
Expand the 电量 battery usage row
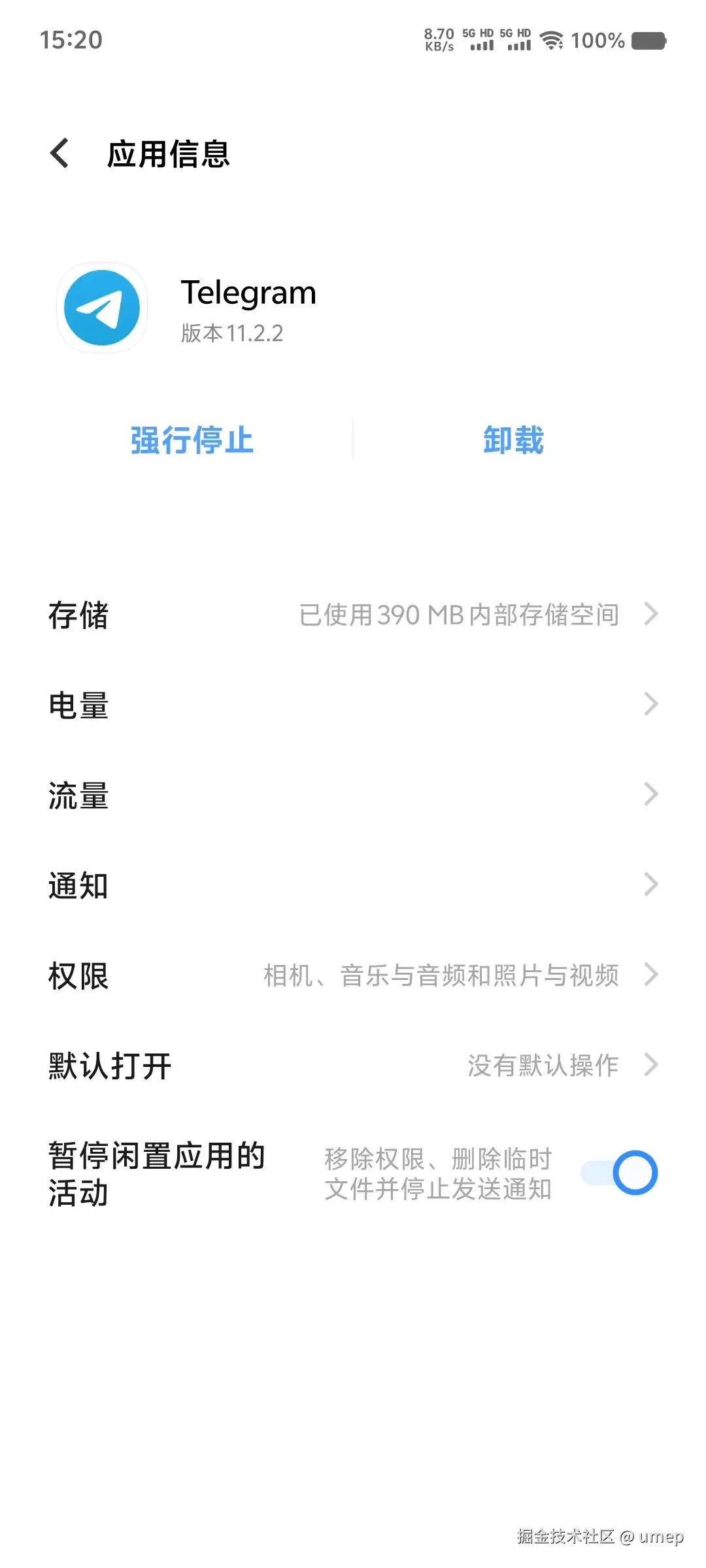pyautogui.click(x=353, y=704)
